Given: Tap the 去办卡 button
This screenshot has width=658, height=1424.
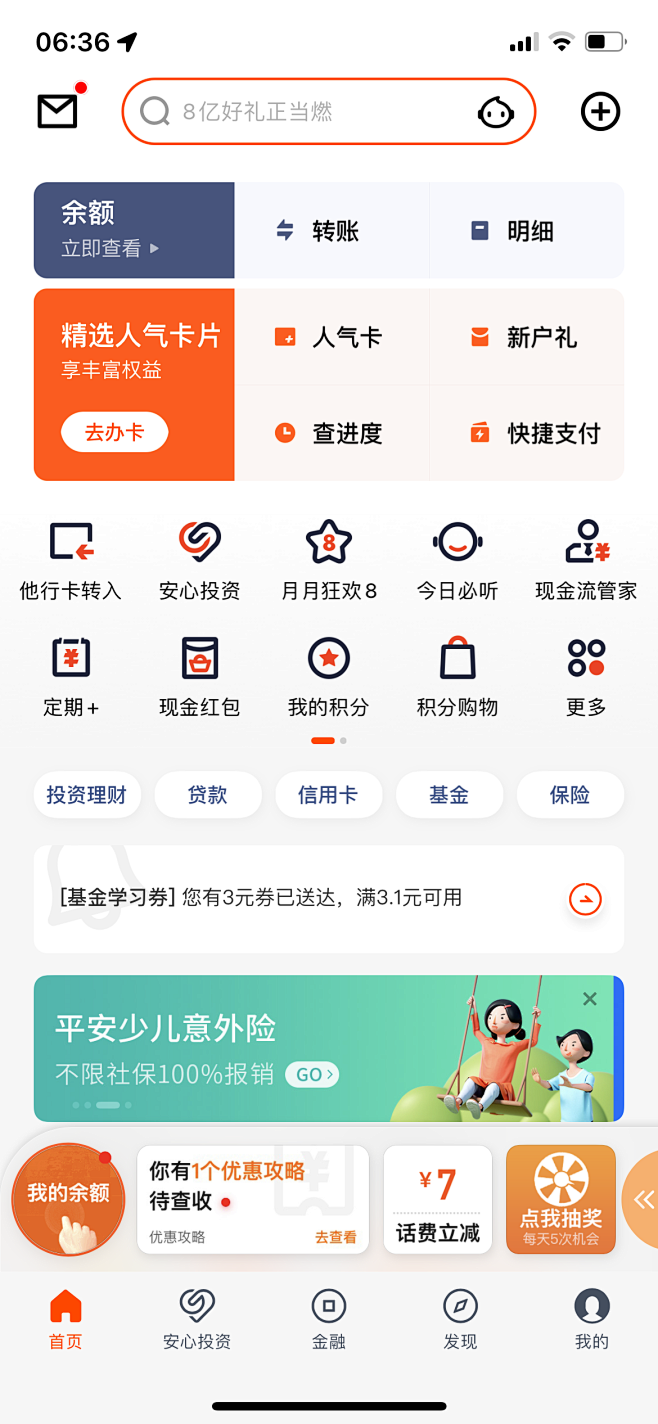Looking at the screenshot, I should (x=114, y=433).
